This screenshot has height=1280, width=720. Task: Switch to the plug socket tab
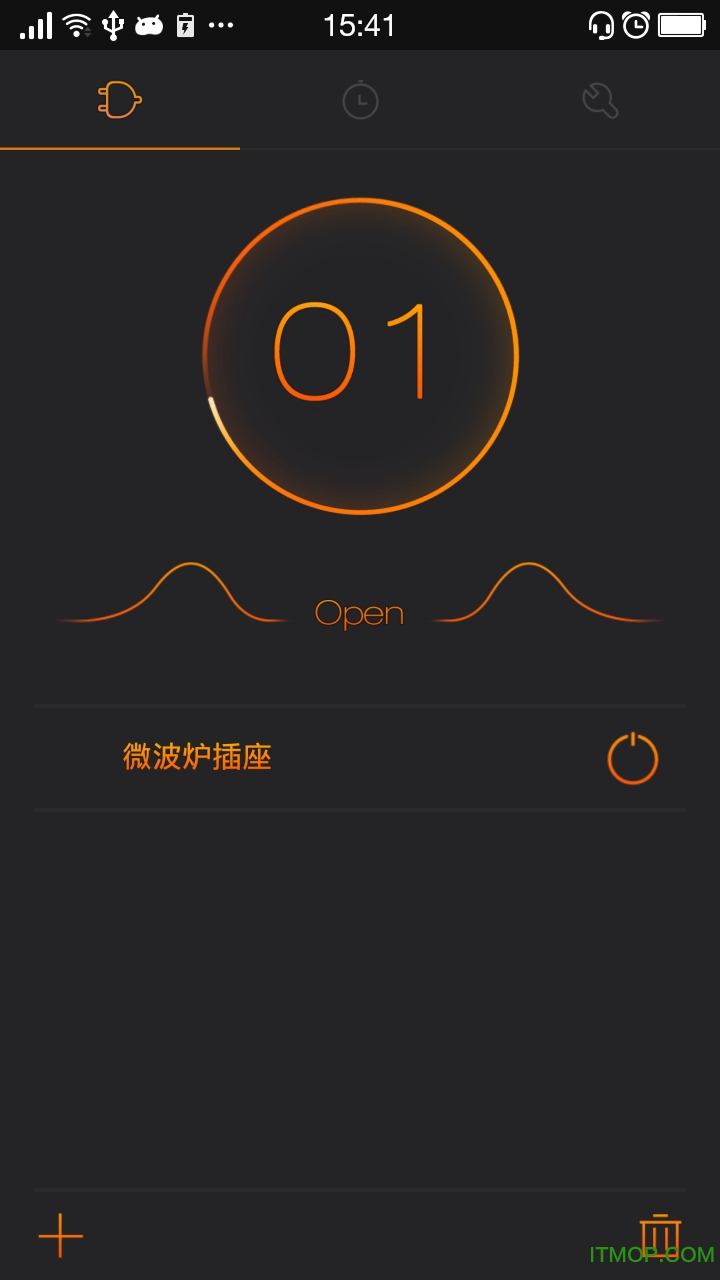click(x=120, y=100)
